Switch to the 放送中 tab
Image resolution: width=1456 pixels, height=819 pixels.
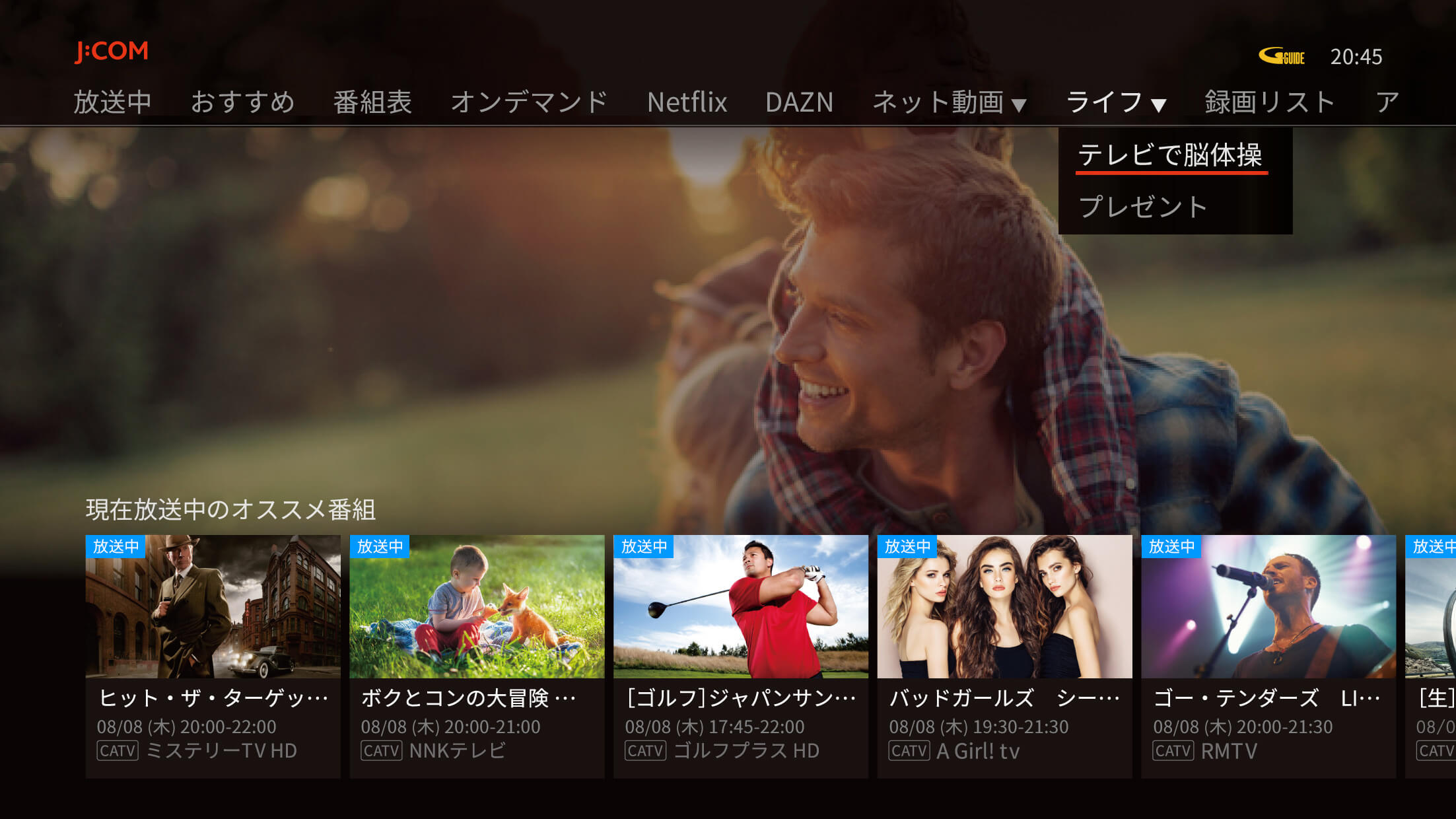coord(112,102)
